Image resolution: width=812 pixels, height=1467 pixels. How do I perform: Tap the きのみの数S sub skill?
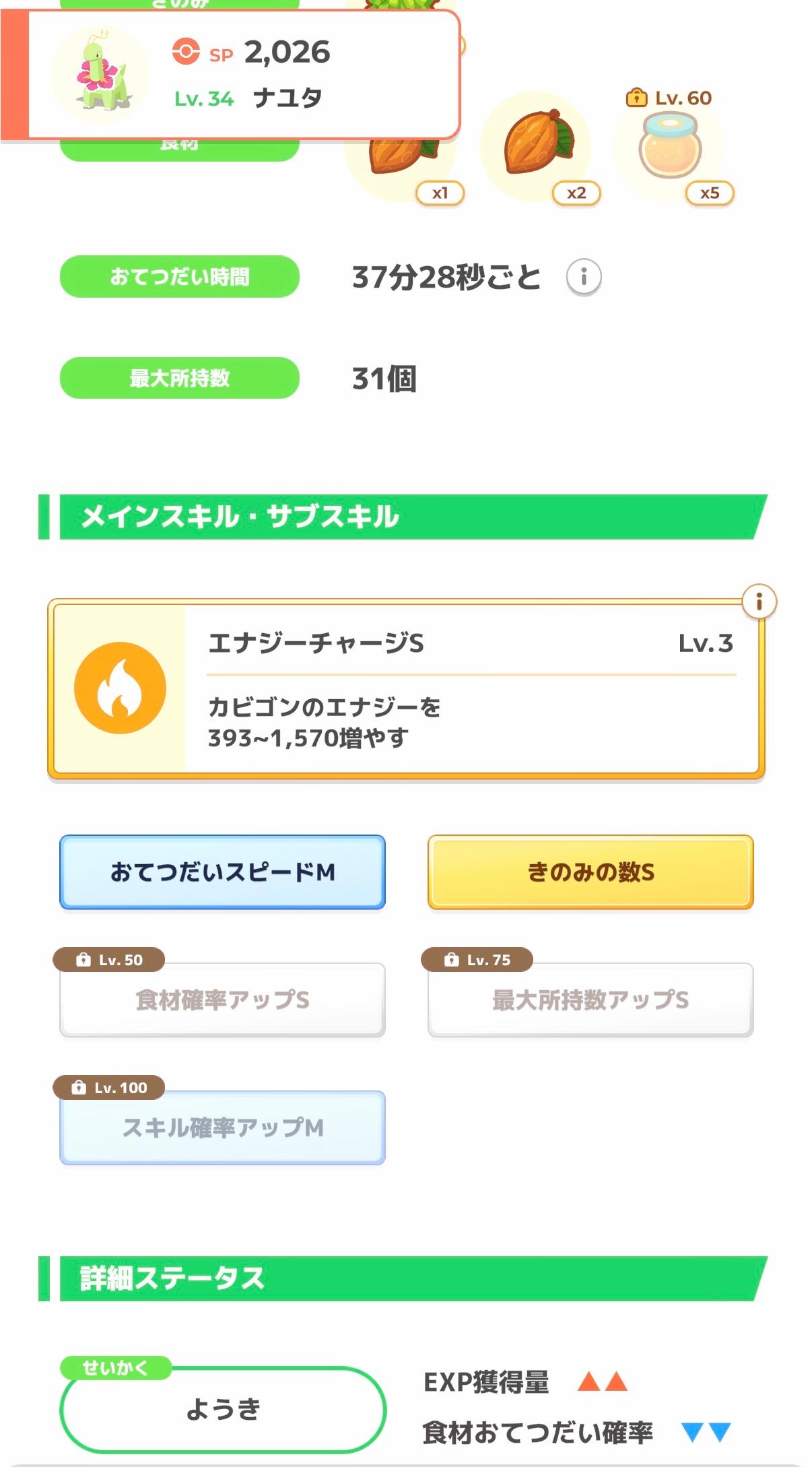(x=590, y=872)
